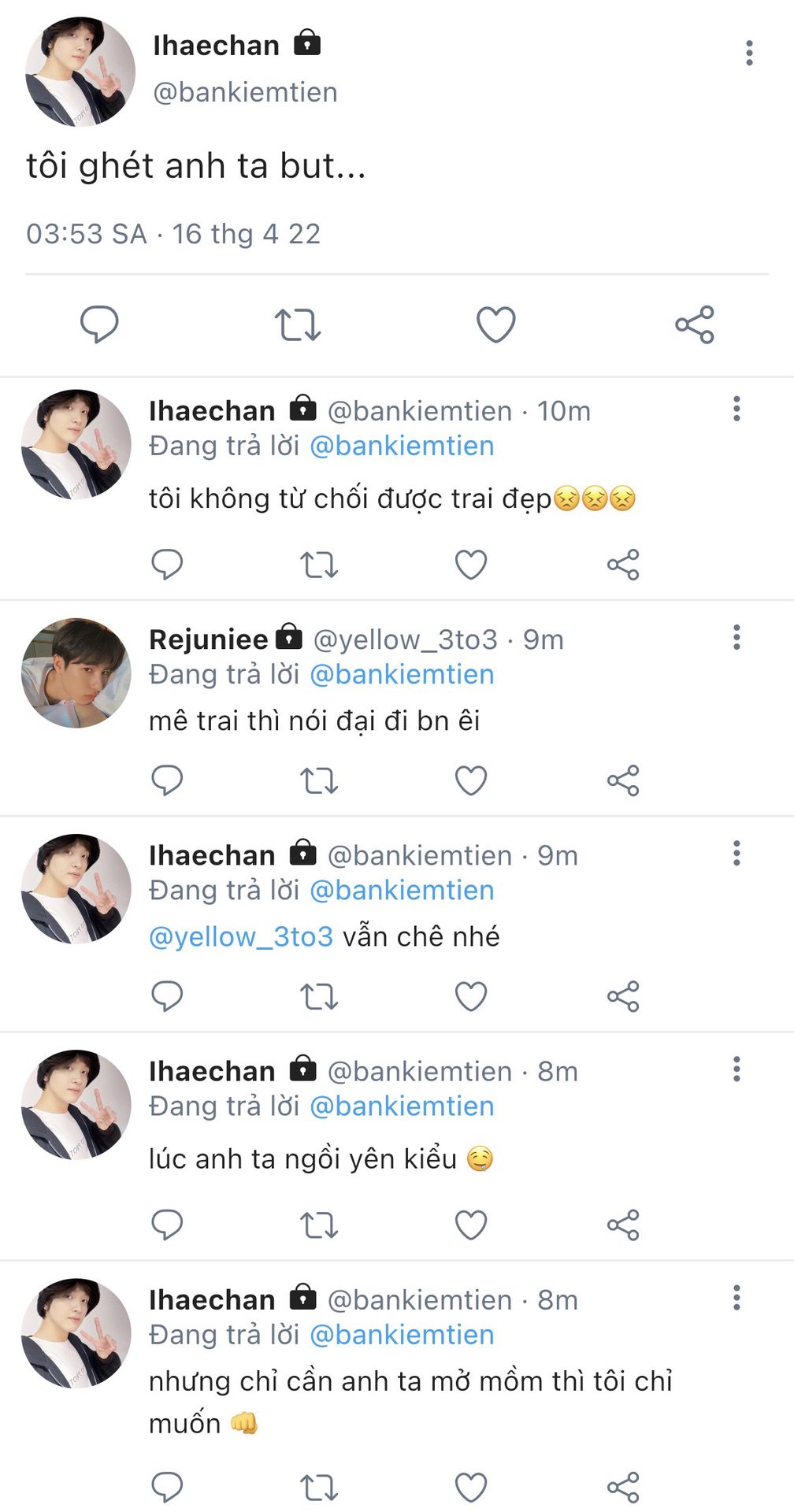This screenshot has width=794, height=1512.
Task: Like the reply "tôi không từ chối được trai đẹp"
Action: click(x=471, y=565)
